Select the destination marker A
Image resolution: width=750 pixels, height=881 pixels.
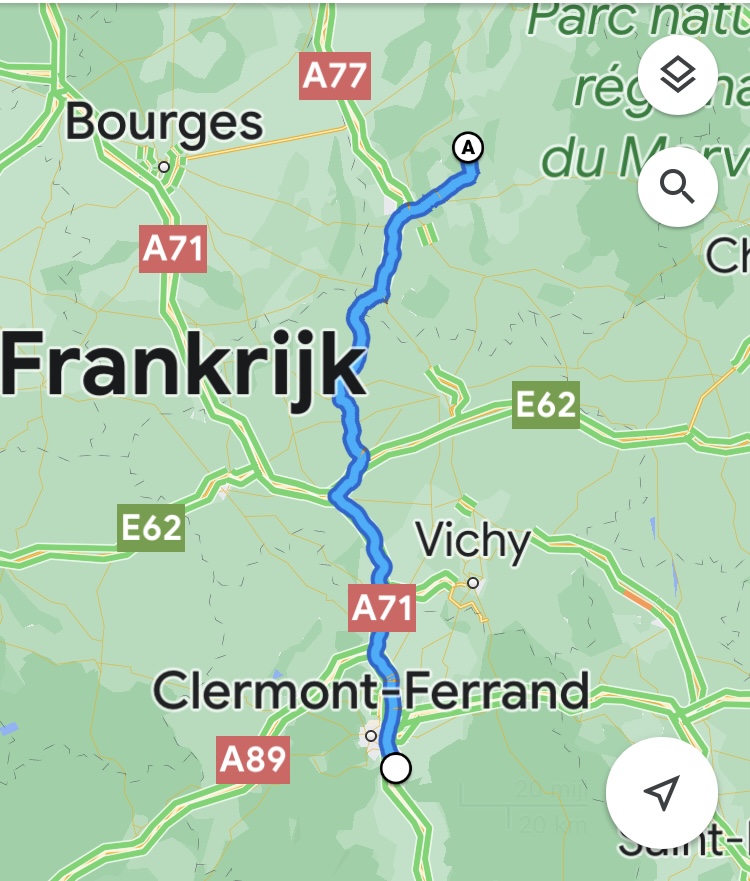click(468, 148)
